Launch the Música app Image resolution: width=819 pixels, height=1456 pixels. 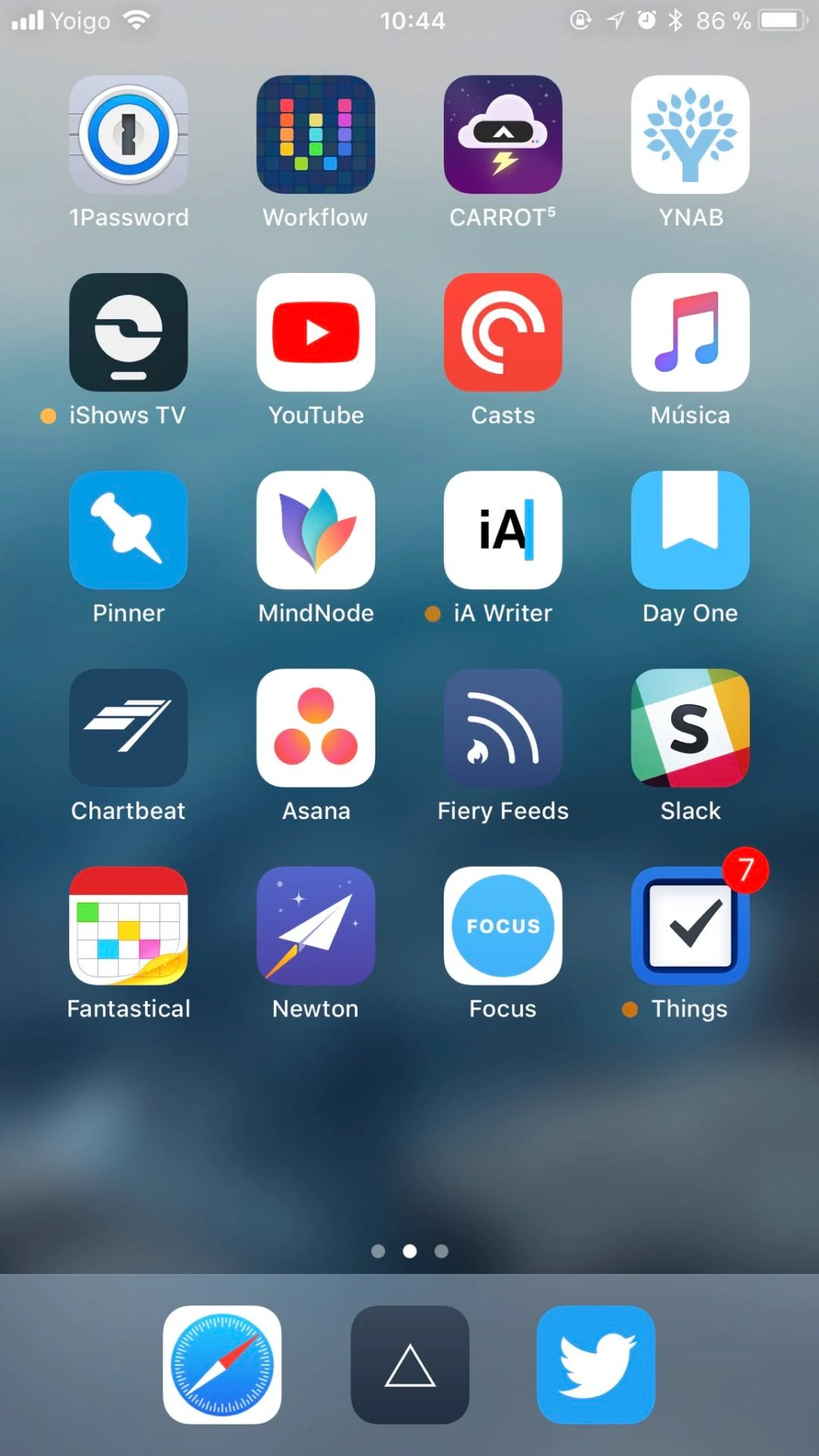click(690, 332)
